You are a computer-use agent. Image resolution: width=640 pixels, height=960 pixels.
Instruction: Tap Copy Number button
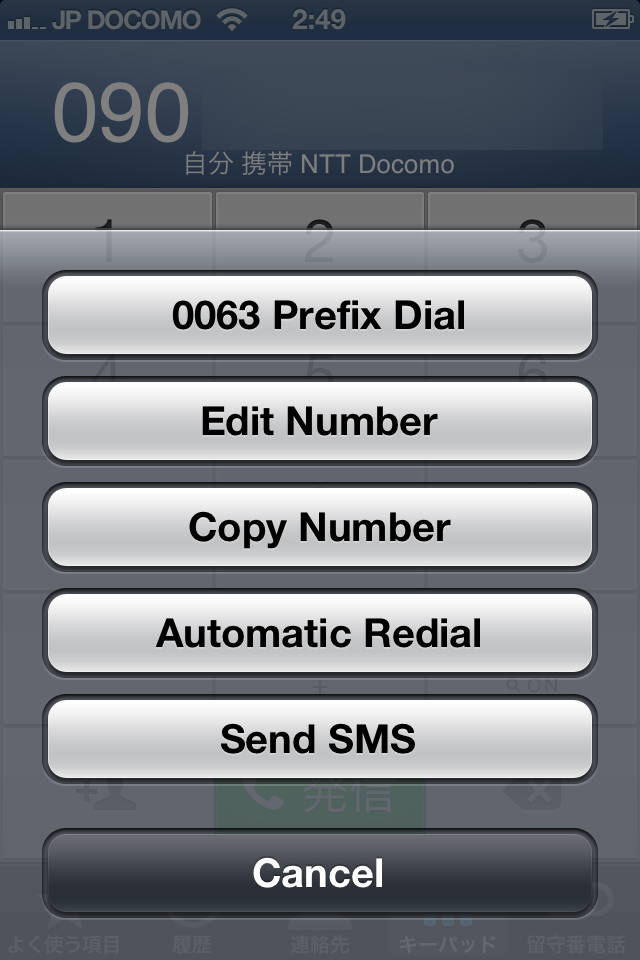pos(319,527)
